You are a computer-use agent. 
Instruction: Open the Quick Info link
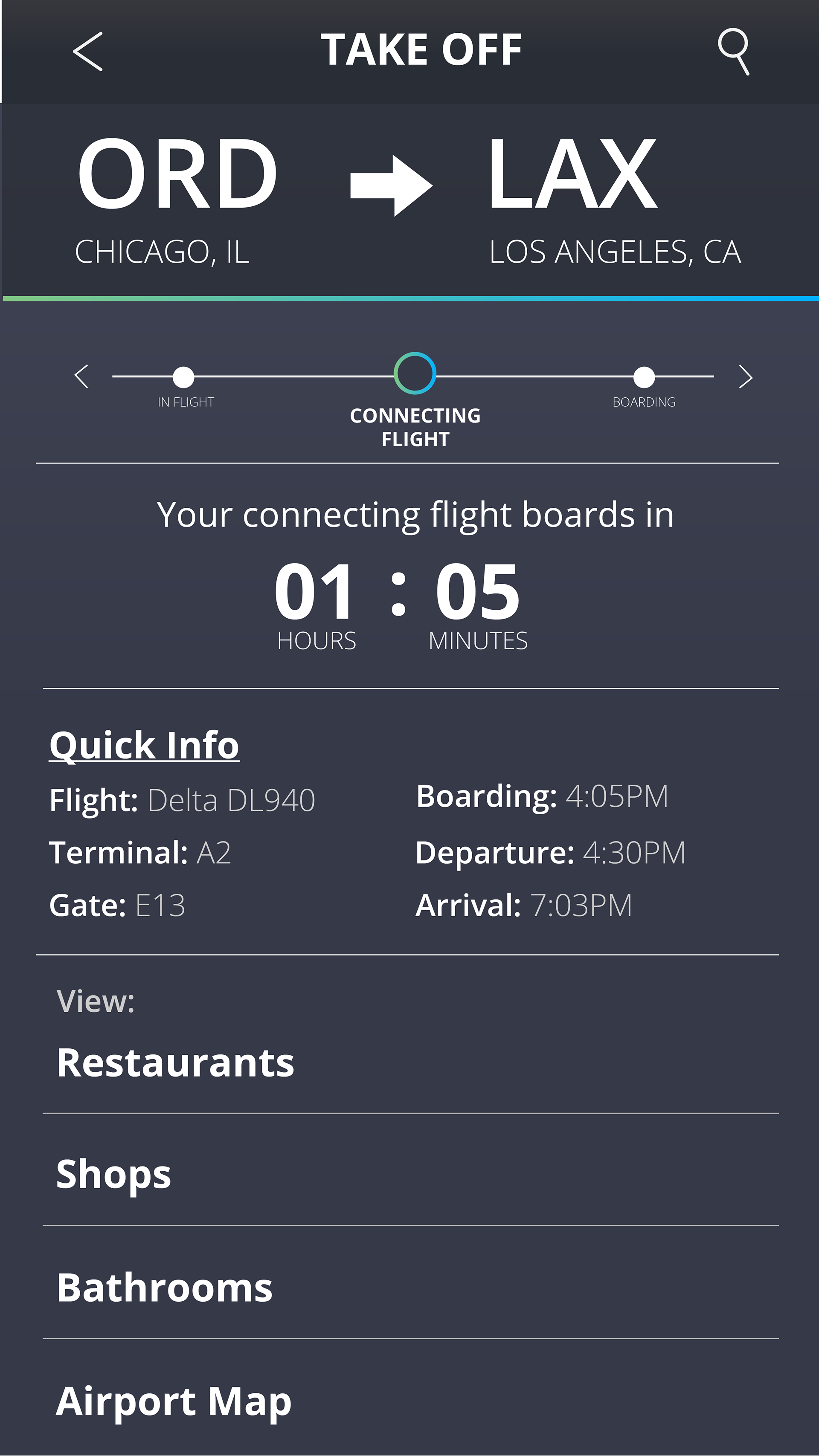[144, 745]
